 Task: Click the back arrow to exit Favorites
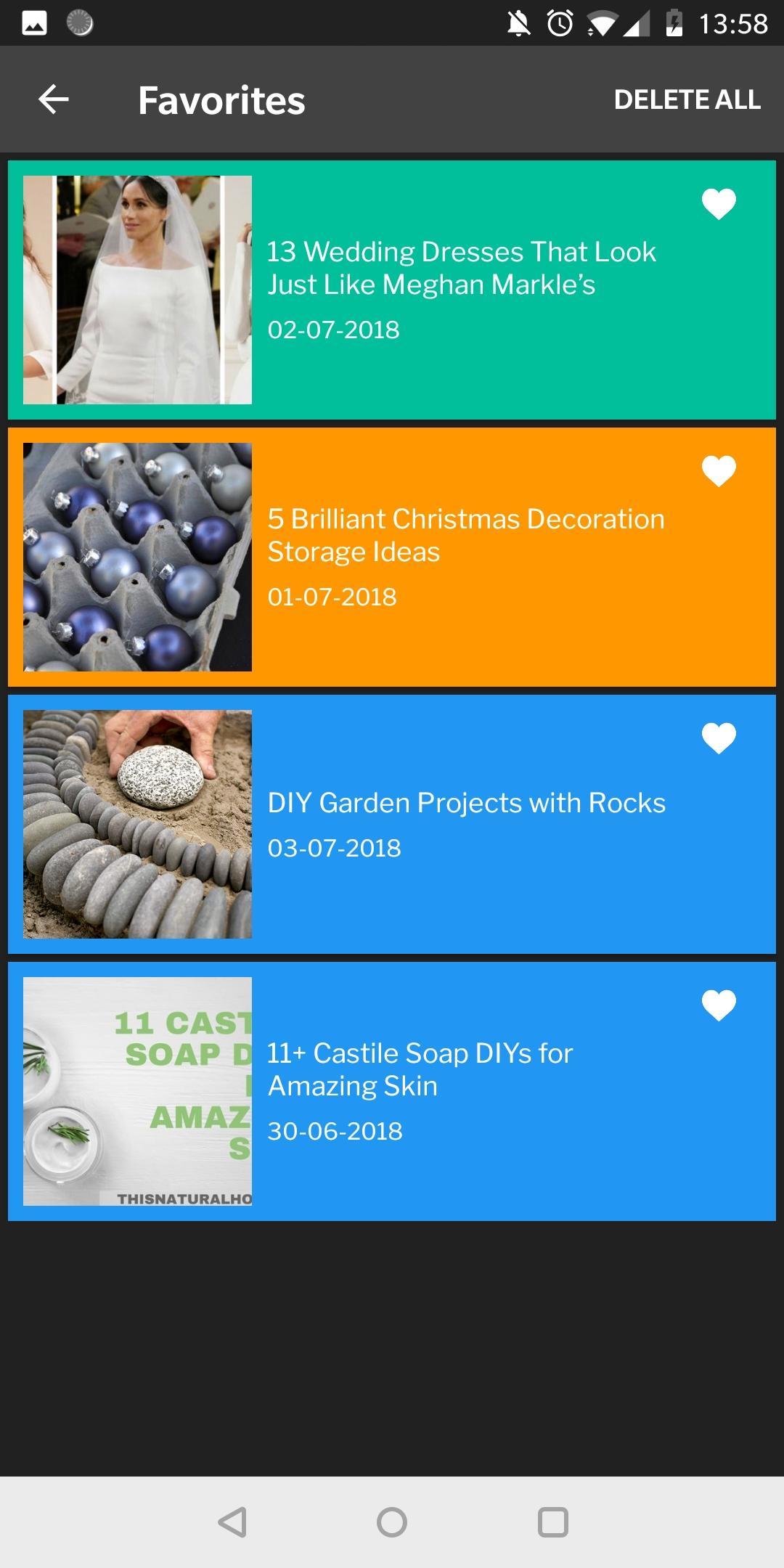click(x=52, y=99)
